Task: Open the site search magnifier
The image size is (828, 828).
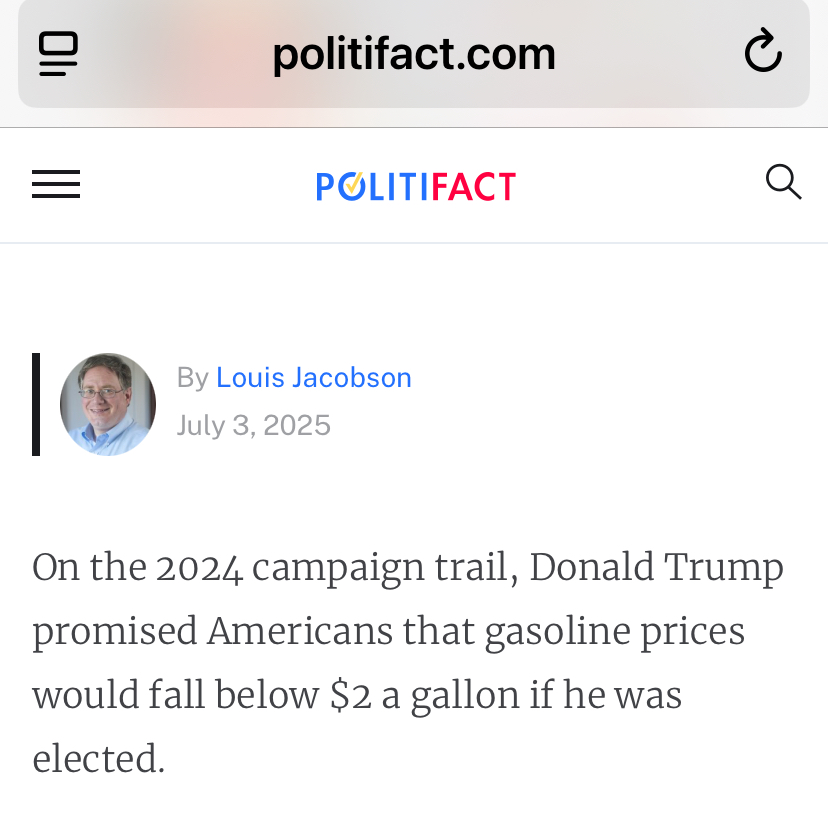Action: pyautogui.click(x=782, y=182)
